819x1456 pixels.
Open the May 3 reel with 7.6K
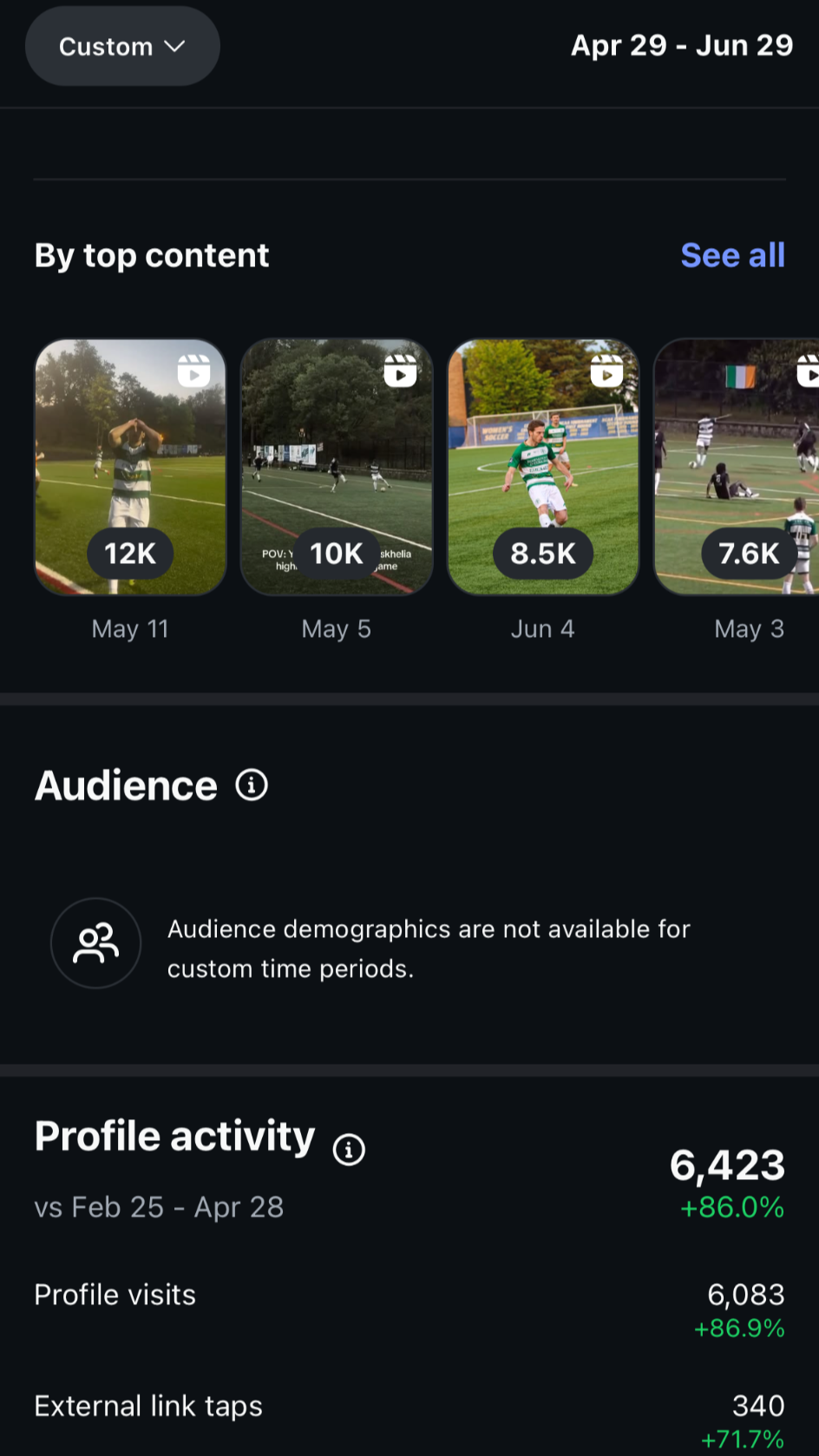737,467
